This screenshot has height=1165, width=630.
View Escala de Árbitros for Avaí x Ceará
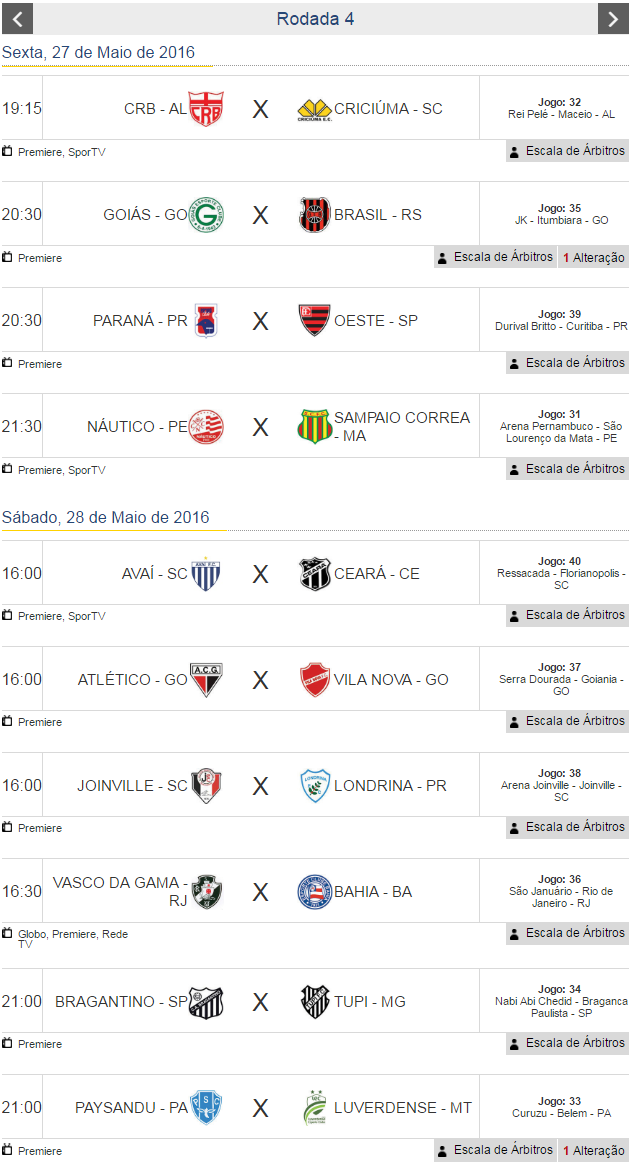coord(567,615)
